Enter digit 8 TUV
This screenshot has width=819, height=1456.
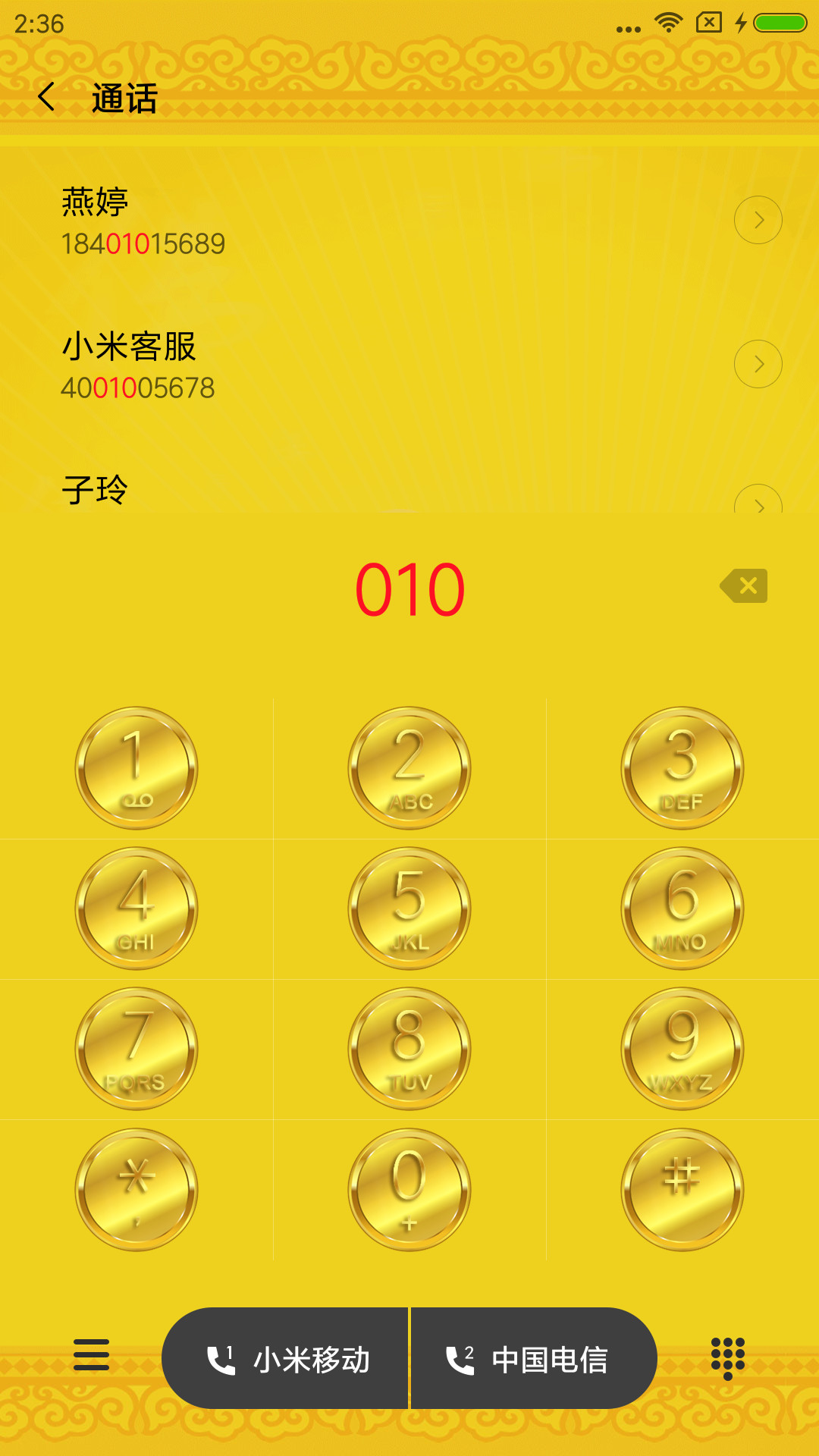click(x=409, y=1049)
